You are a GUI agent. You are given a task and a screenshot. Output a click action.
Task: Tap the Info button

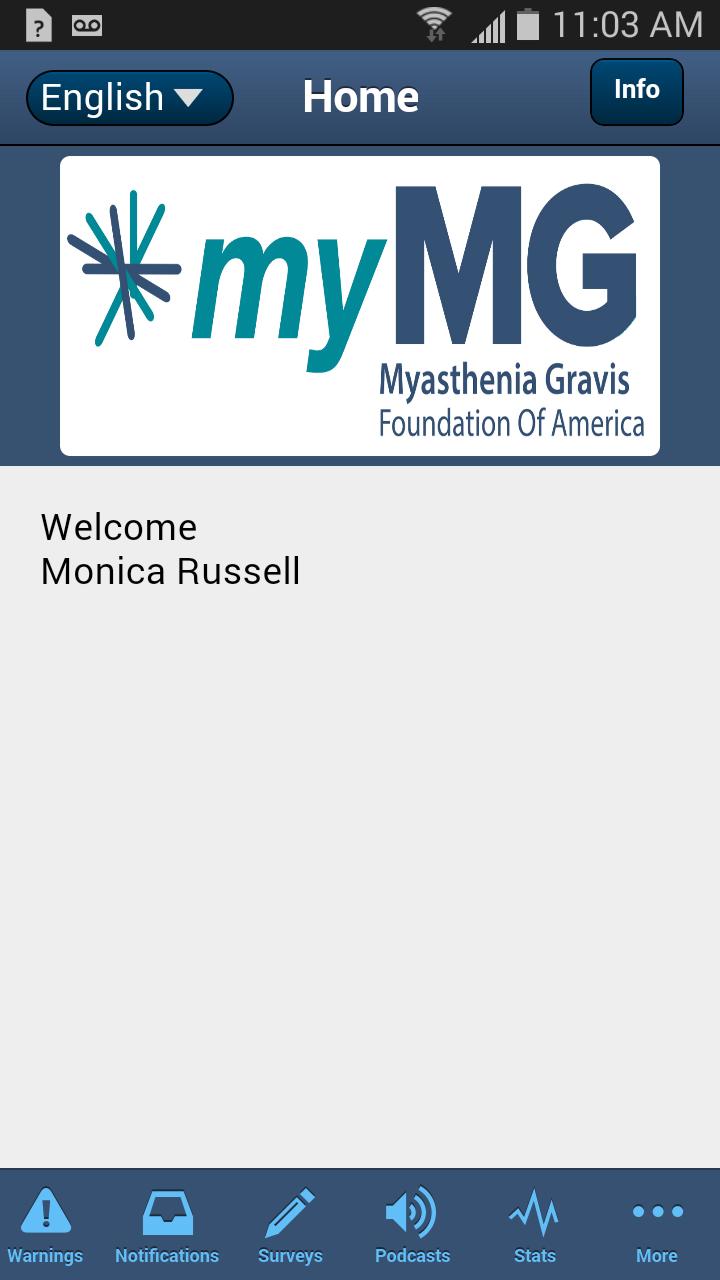coord(636,92)
